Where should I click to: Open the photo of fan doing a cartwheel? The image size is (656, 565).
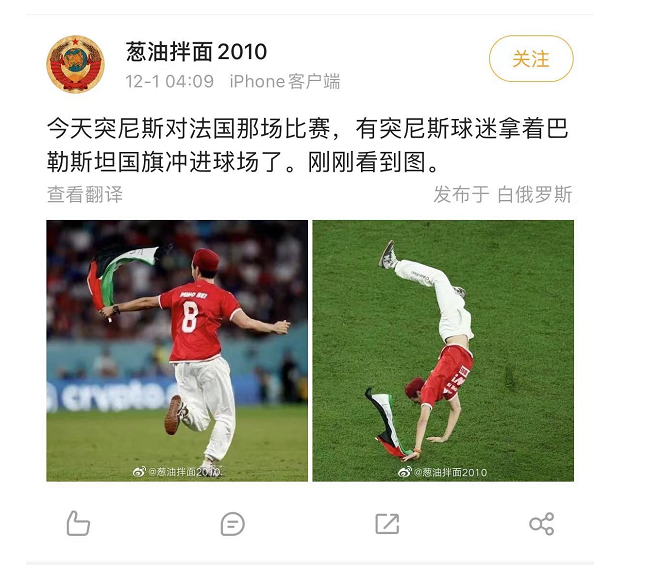pyautogui.click(x=443, y=350)
